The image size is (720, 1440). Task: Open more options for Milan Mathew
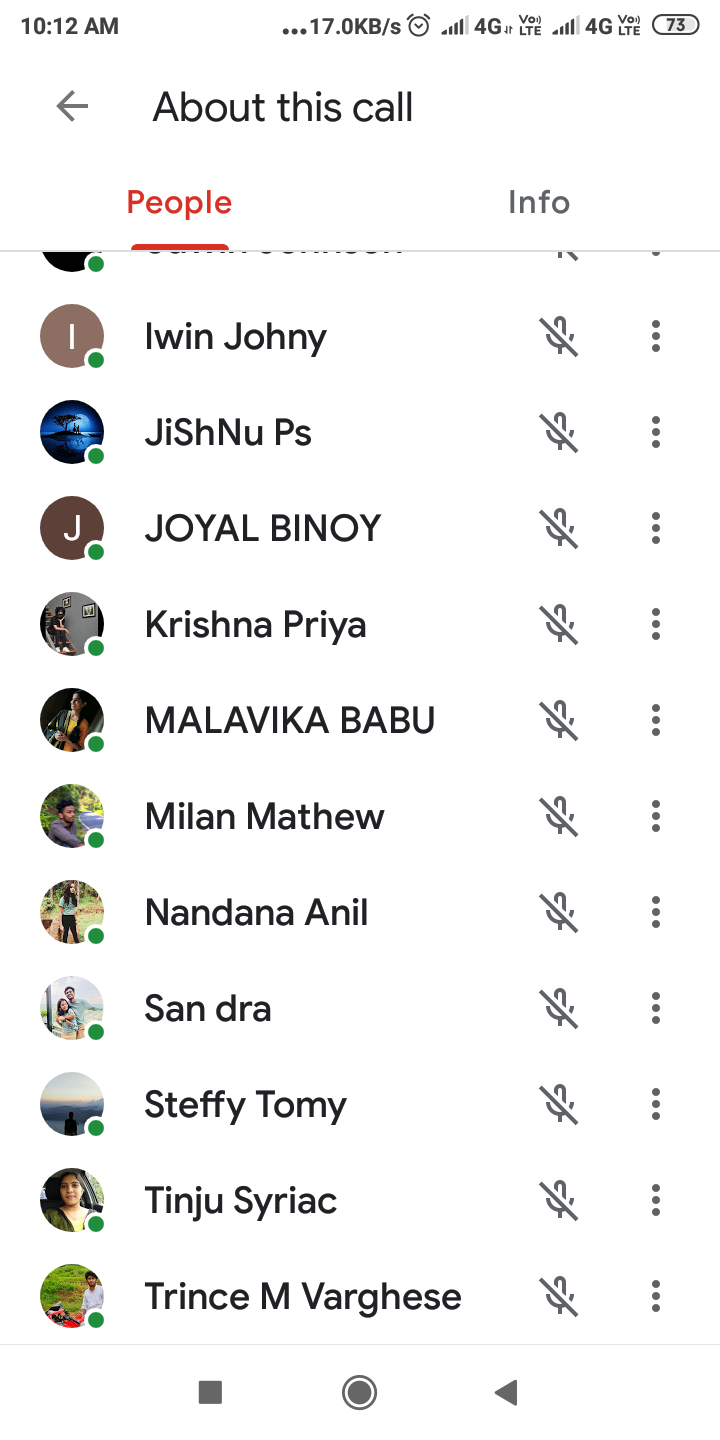(656, 816)
